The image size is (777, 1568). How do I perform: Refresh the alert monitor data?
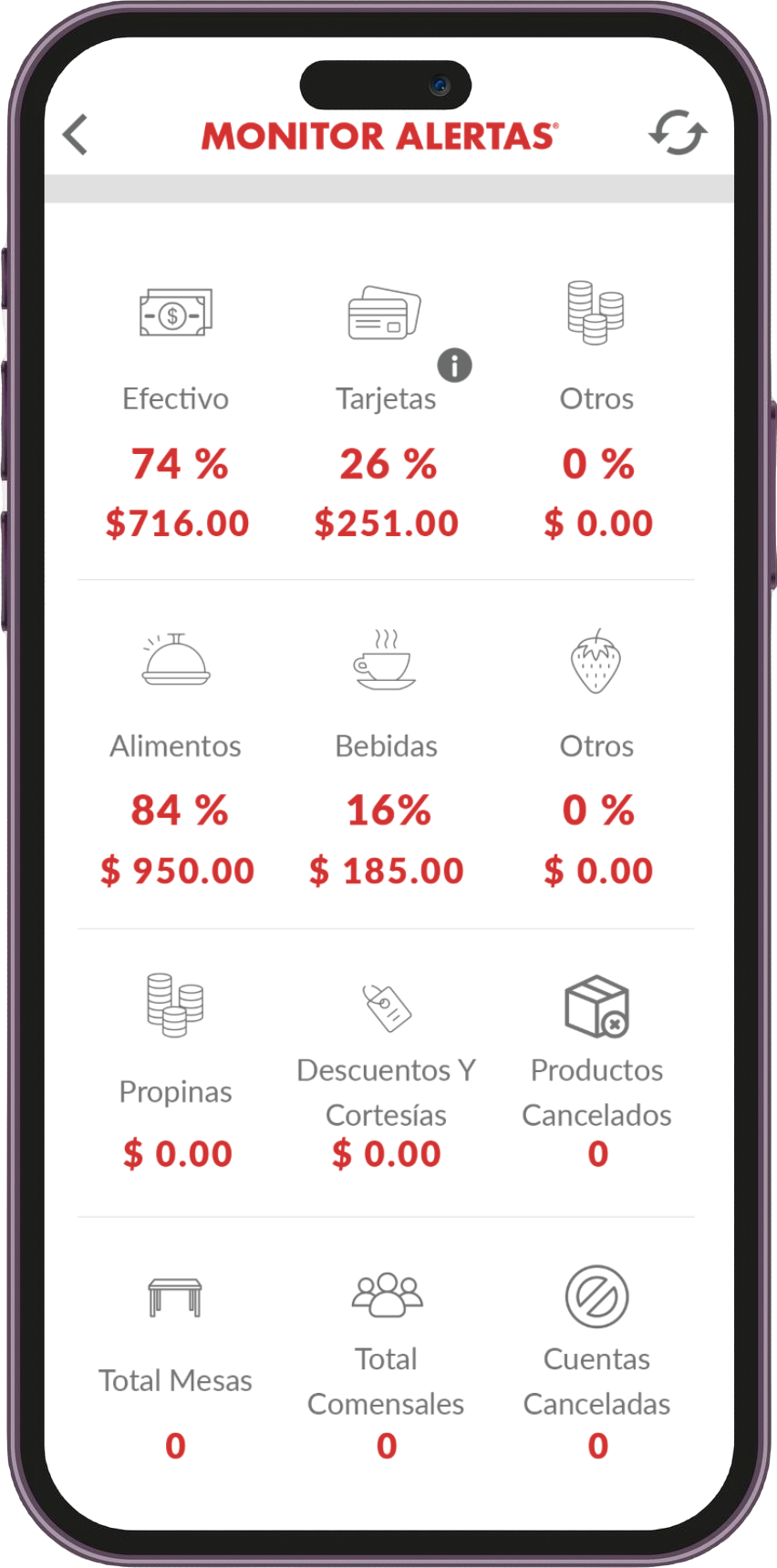coord(679,133)
